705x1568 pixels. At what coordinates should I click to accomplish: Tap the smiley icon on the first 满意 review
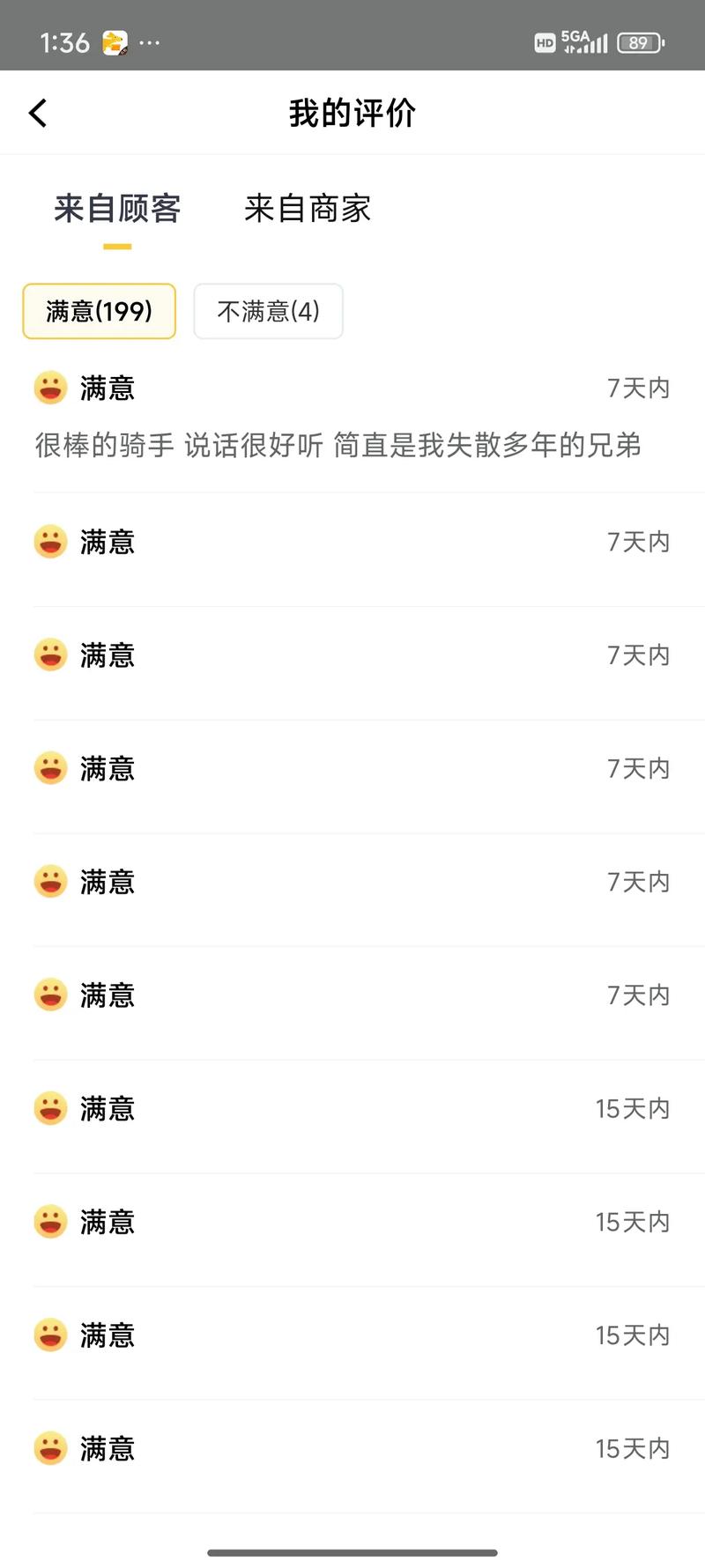coord(50,388)
